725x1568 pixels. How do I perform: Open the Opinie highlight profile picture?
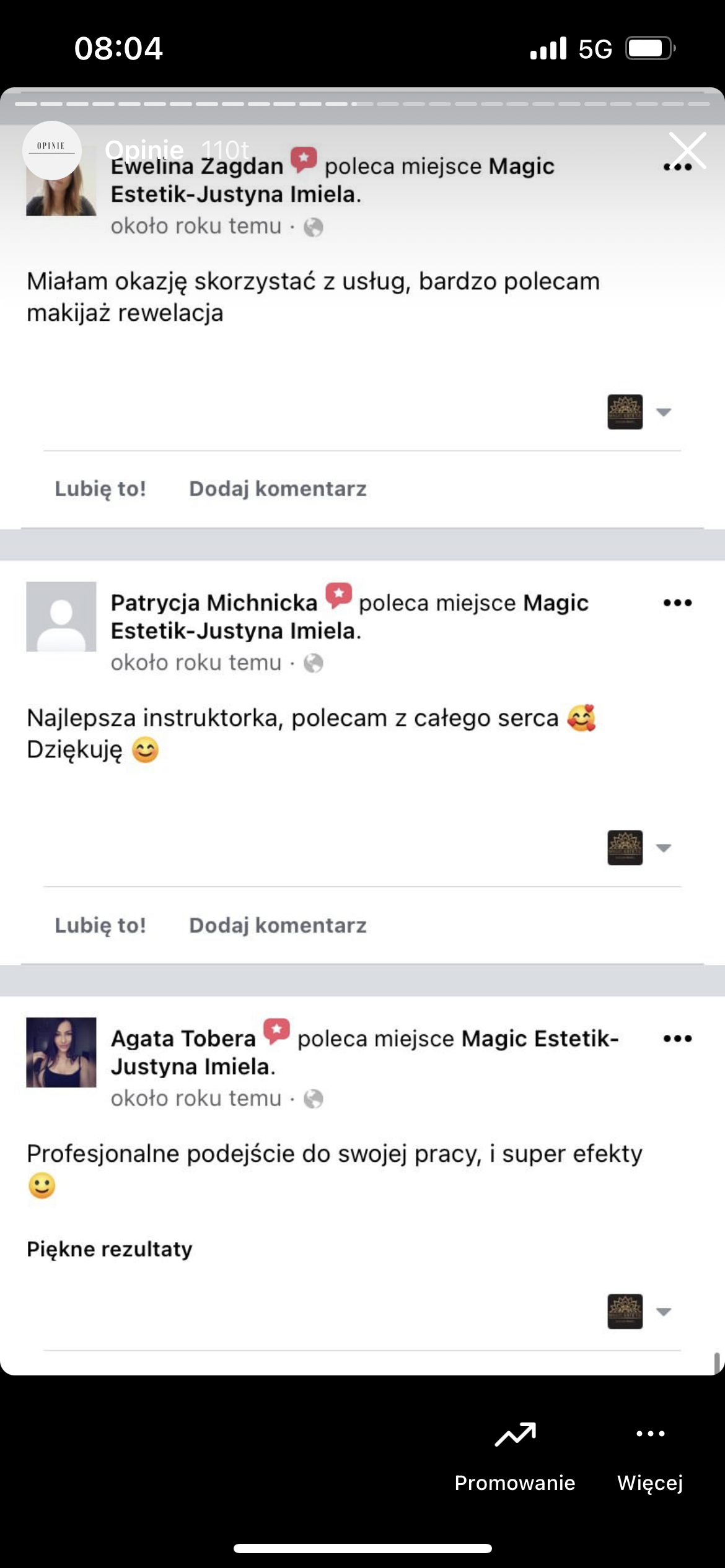click(x=51, y=150)
